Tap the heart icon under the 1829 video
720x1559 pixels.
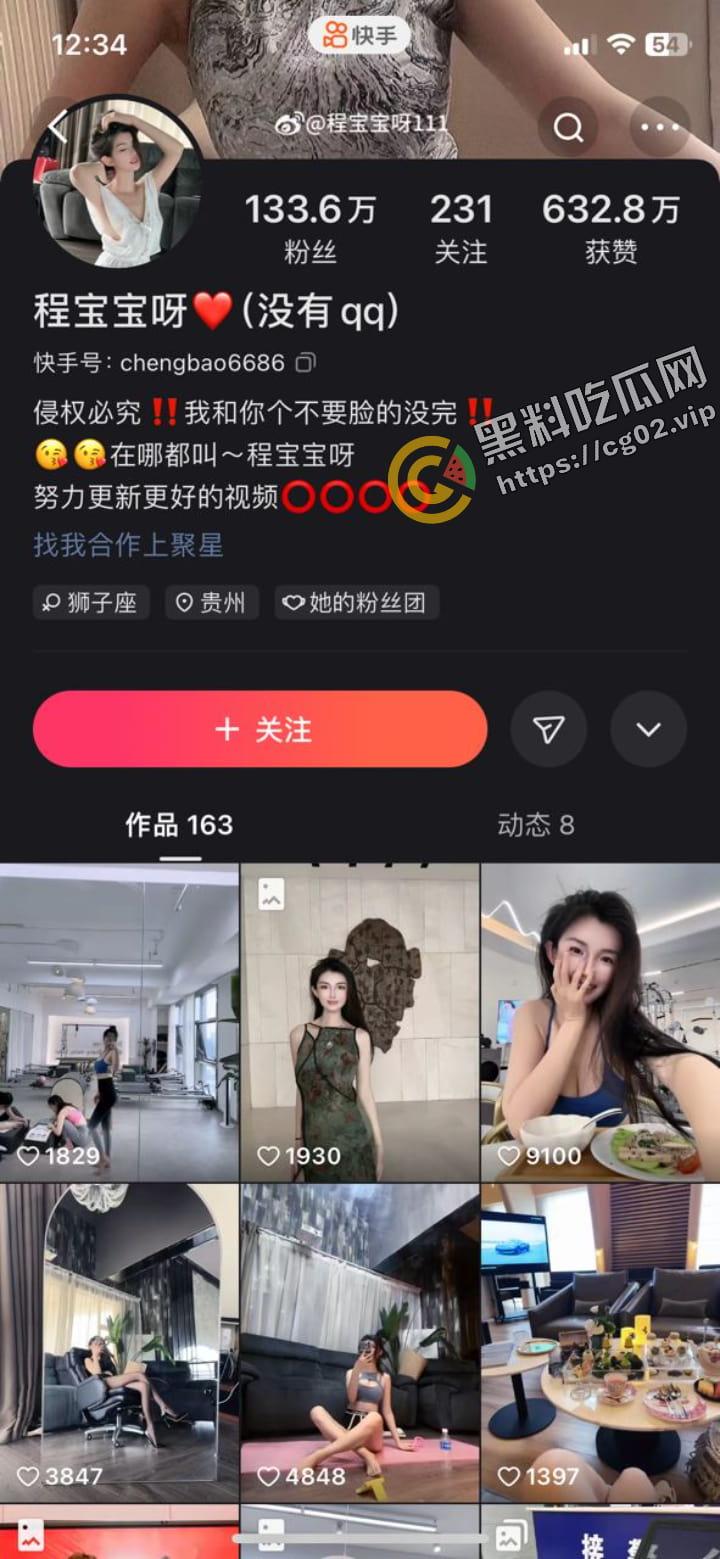27,1155
